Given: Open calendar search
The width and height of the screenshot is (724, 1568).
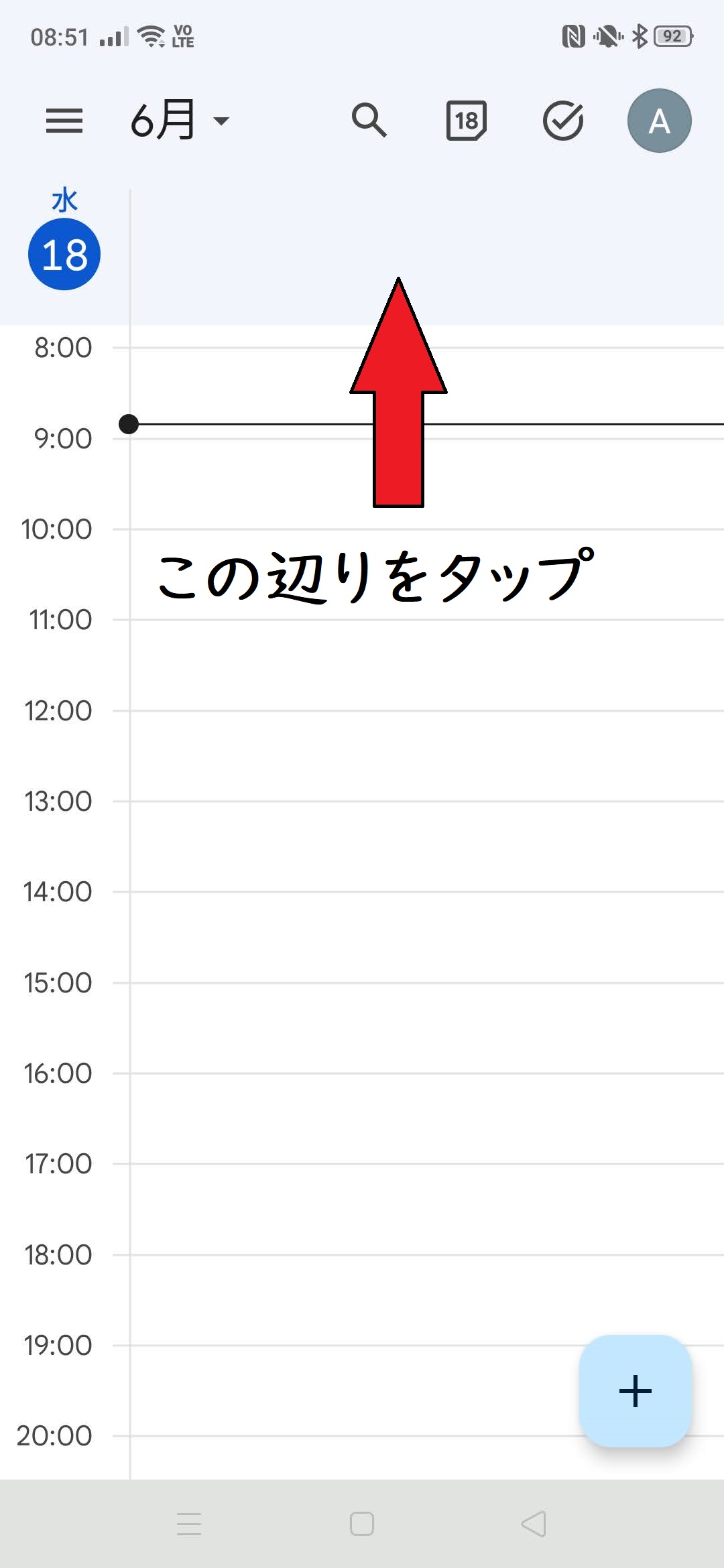Looking at the screenshot, I should point(369,121).
